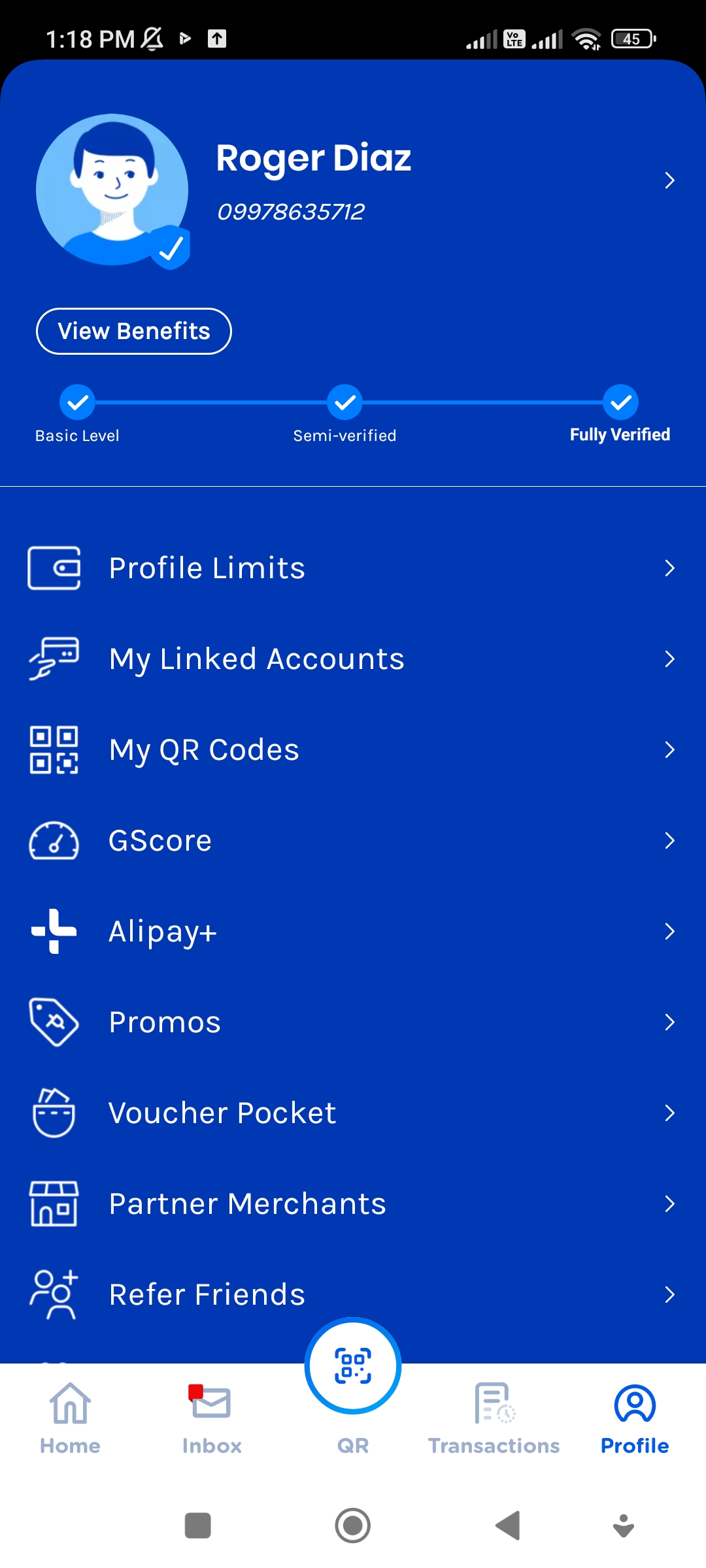Open Profile Limits
This screenshot has width=706, height=1568.
click(x=353, y=568)
